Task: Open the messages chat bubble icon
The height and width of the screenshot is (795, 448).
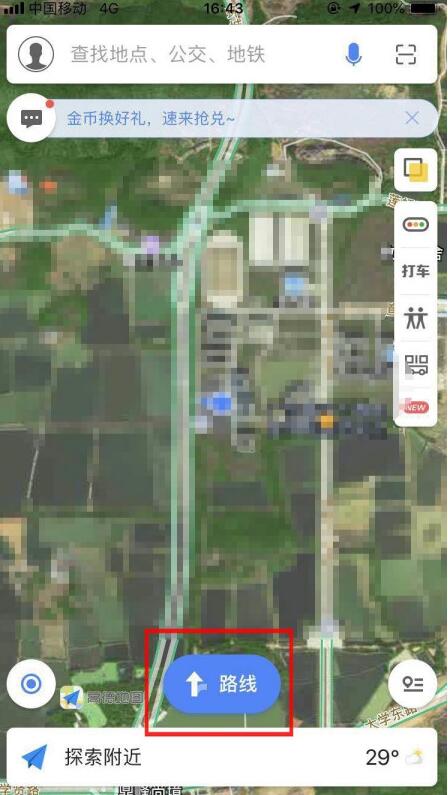Action: (31, 119)
